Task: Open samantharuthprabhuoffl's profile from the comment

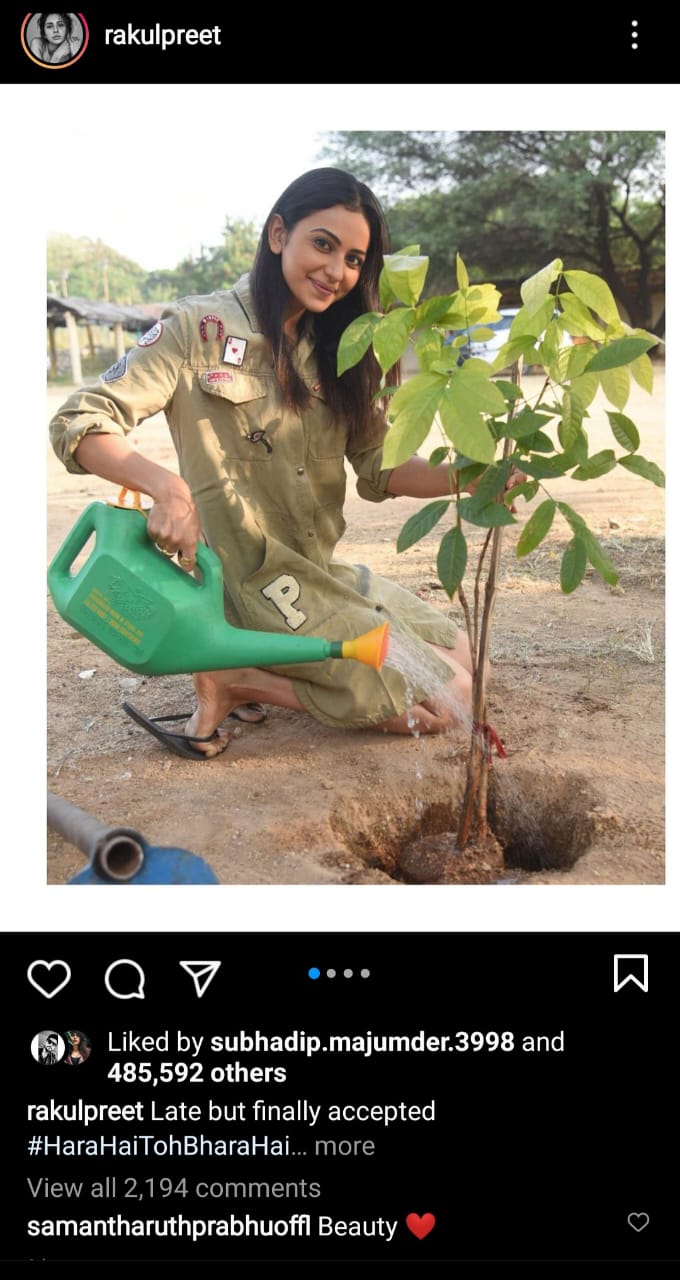Action: 168,1226
